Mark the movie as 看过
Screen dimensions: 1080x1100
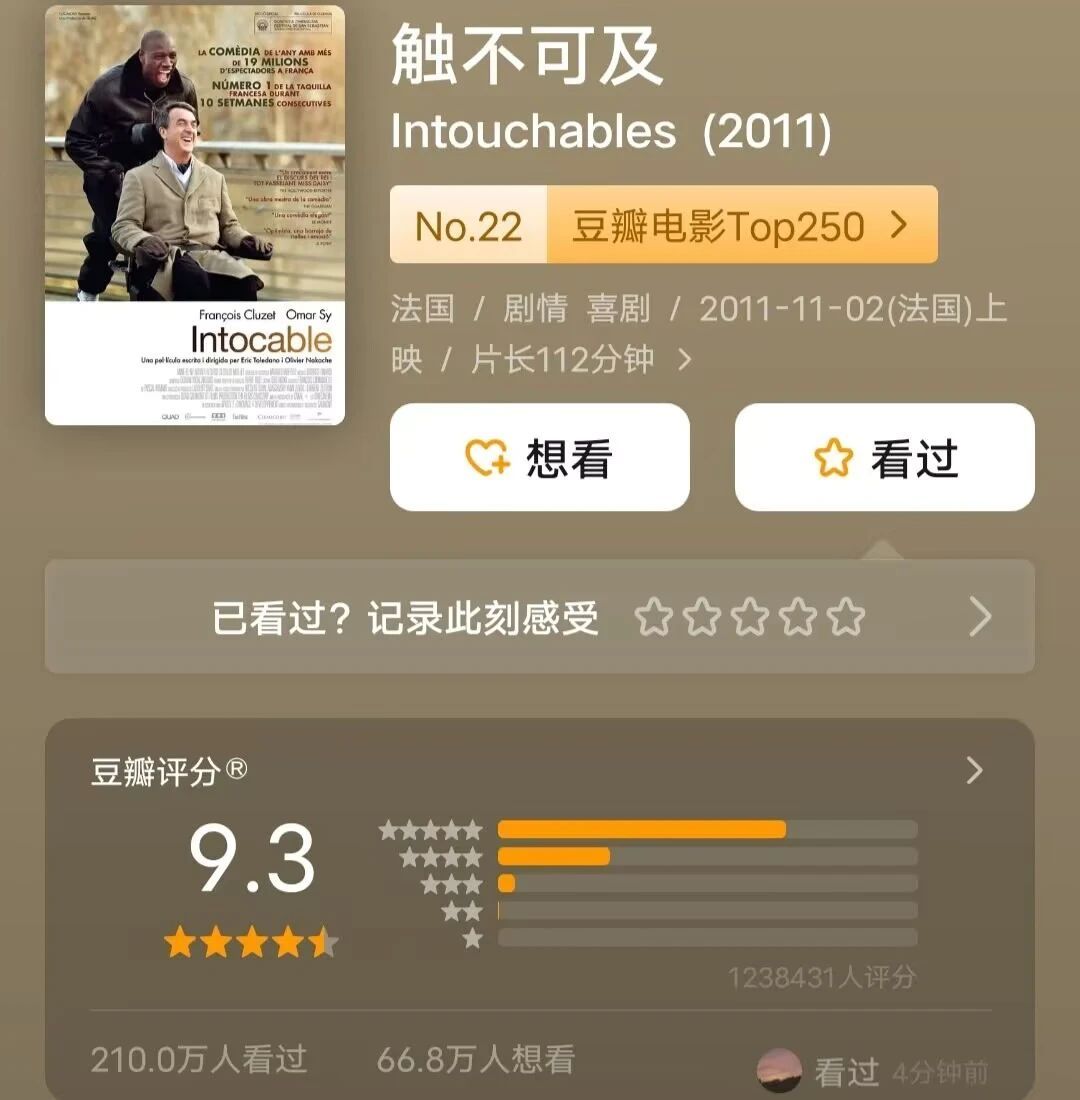[x=884, y=458]
